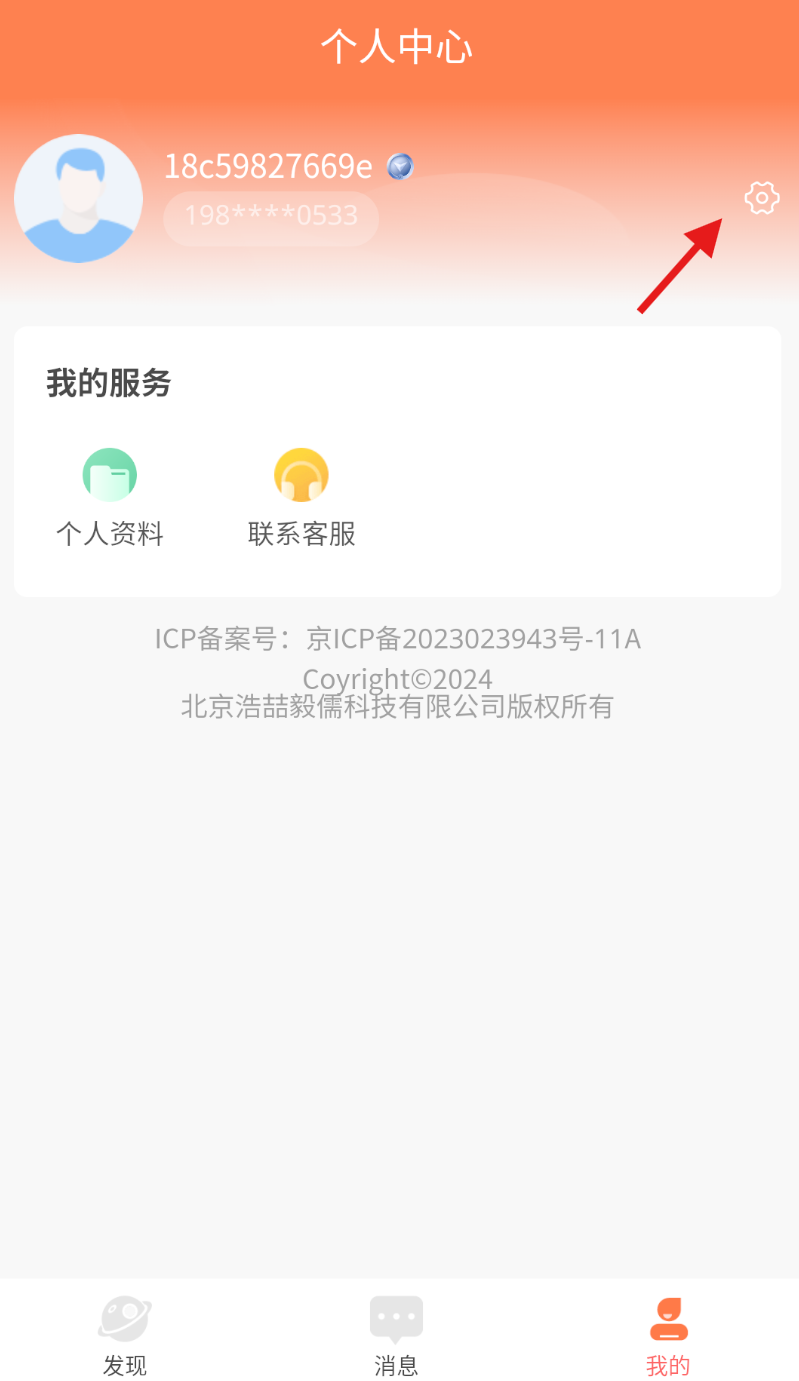Tap the profile avatar picture
799x1381 pixels.
(x=78, y=199)
